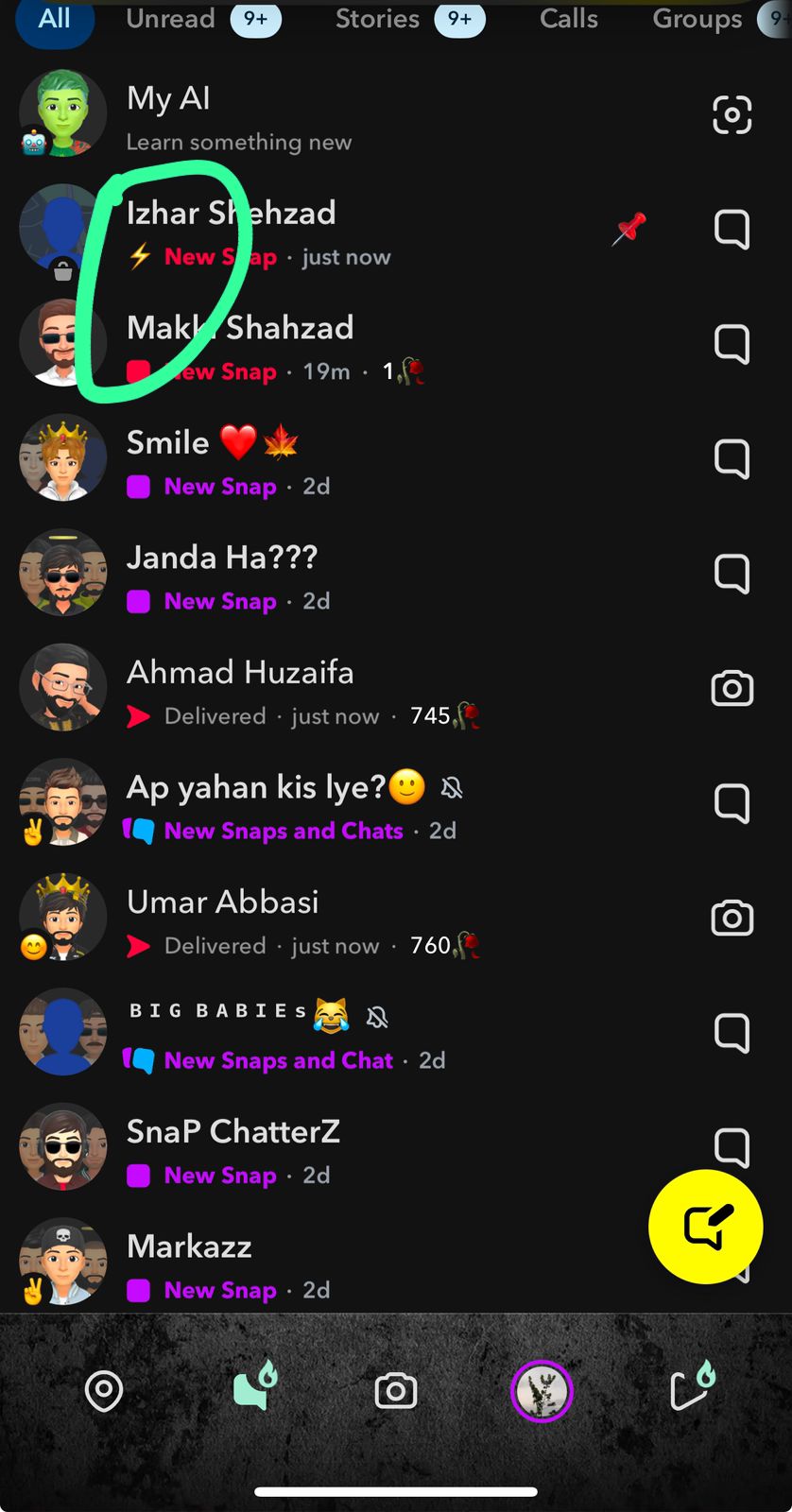Tap the red pin icon on Izhar Shehzad
Image resolution: width=792 pixels, height=1512 pixels.
pyautogui.click(x=629, y=229)
